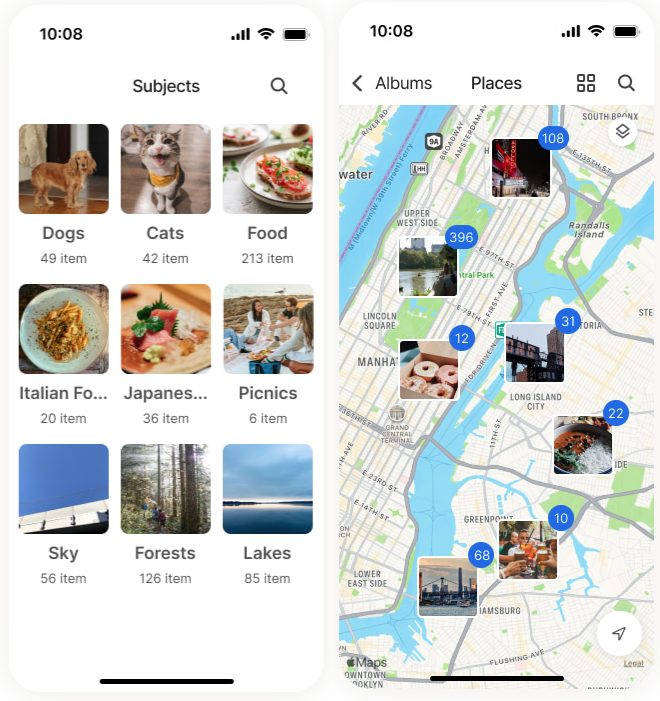Open search on the Subjects screen
The height and width of the screenshot is (701, 660).
[x=279, y=86]
